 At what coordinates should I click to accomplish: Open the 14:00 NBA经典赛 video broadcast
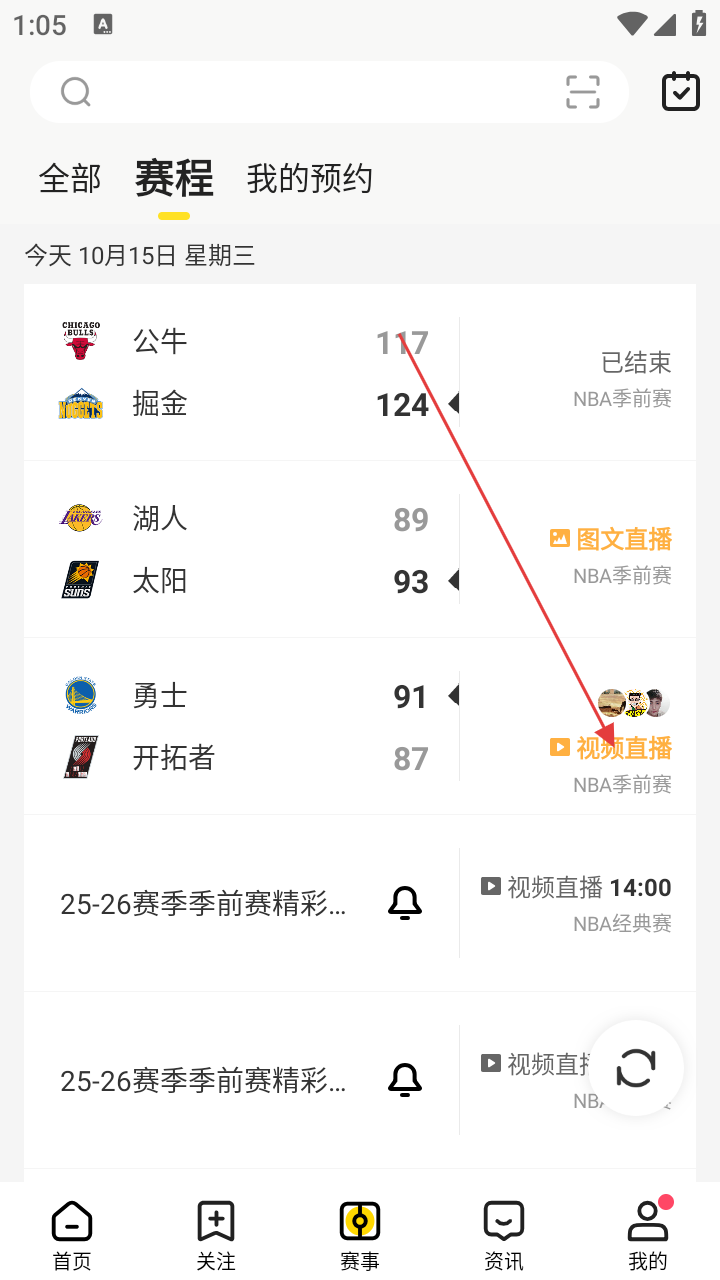point(577,888)
